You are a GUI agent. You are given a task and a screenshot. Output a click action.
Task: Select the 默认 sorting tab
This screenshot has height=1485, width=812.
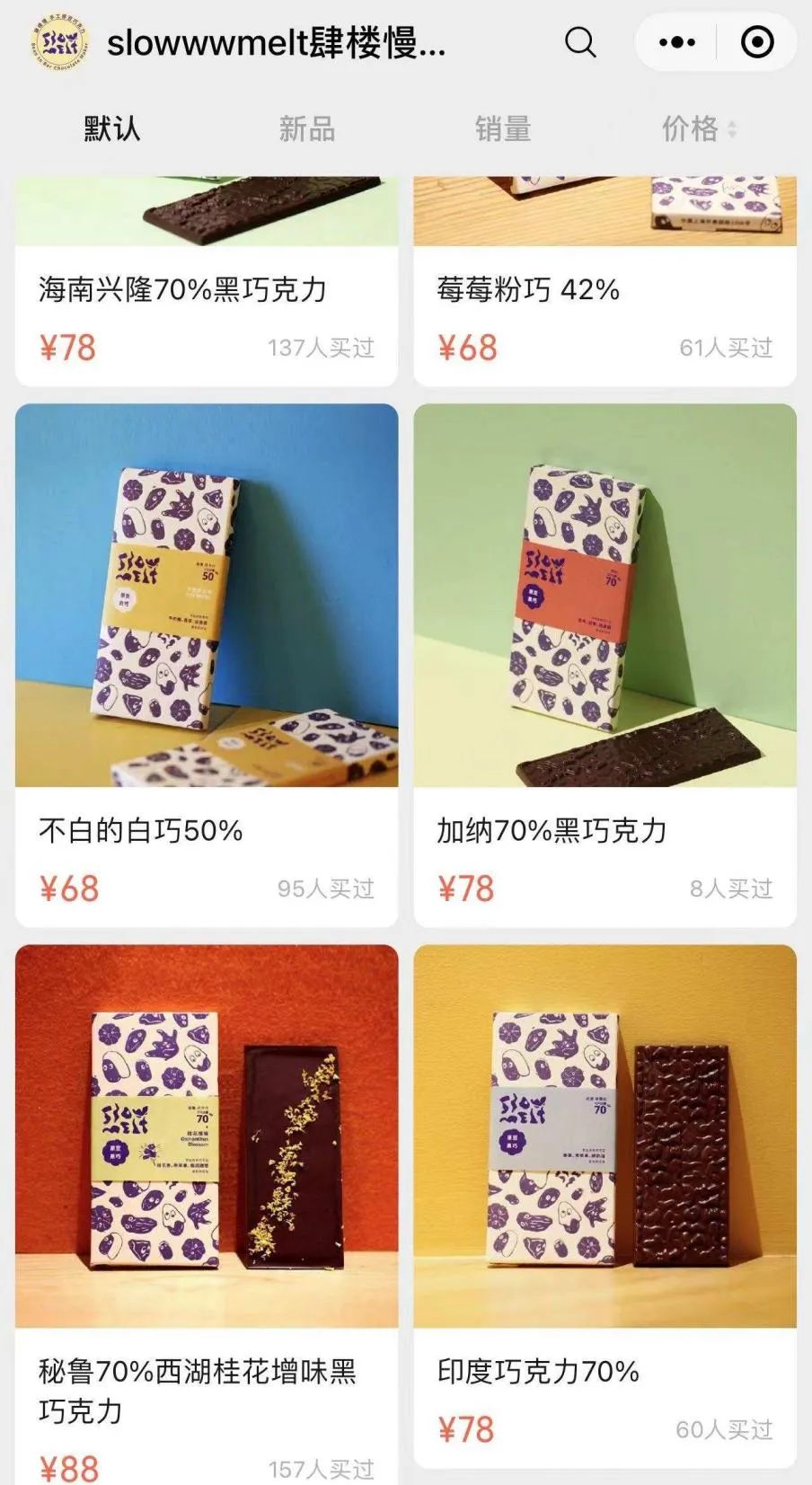pyautogui.click(x=106, y=129)
